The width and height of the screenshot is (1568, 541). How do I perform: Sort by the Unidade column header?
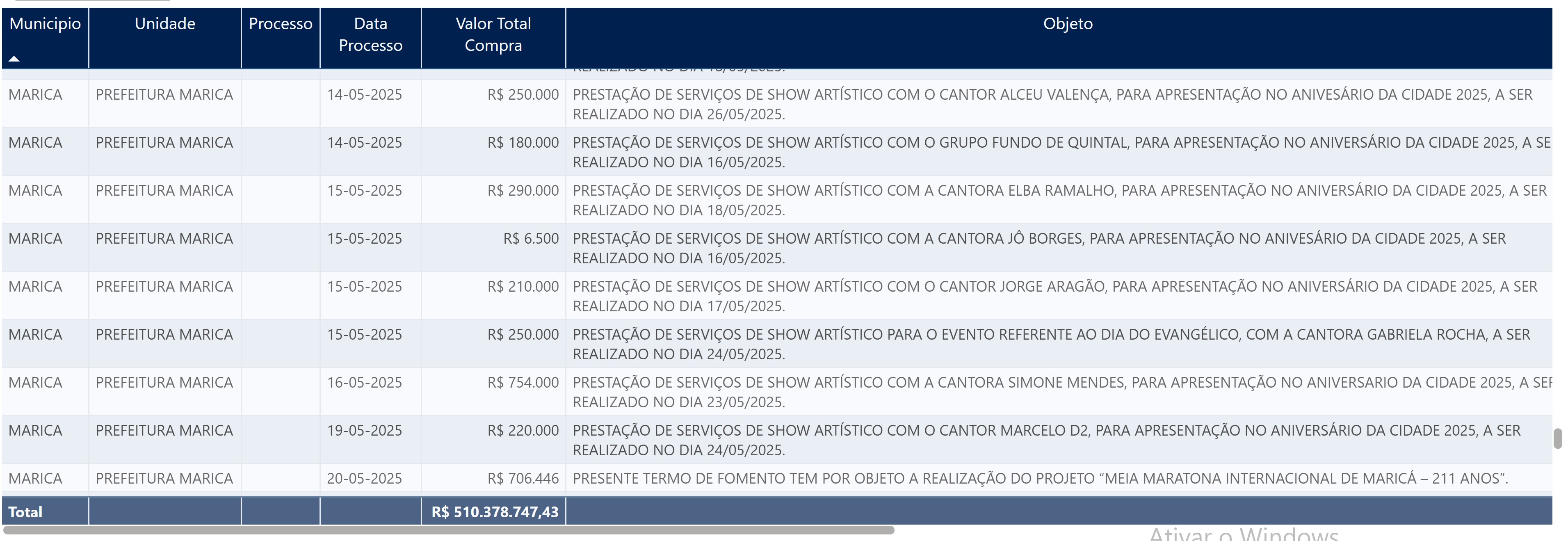pyautogui.click(x=165, y=24)
